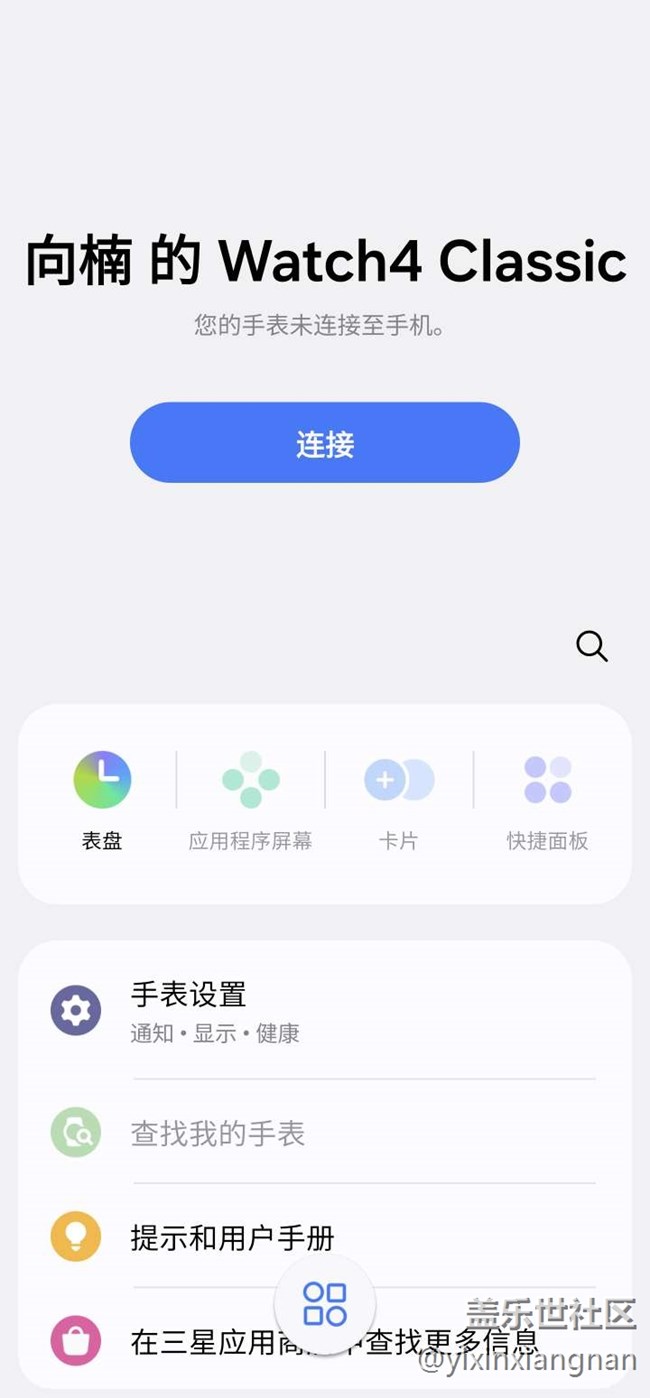Open the search magnifier icon
This screenshot has height=1398, width=650.
pos(591,646)
